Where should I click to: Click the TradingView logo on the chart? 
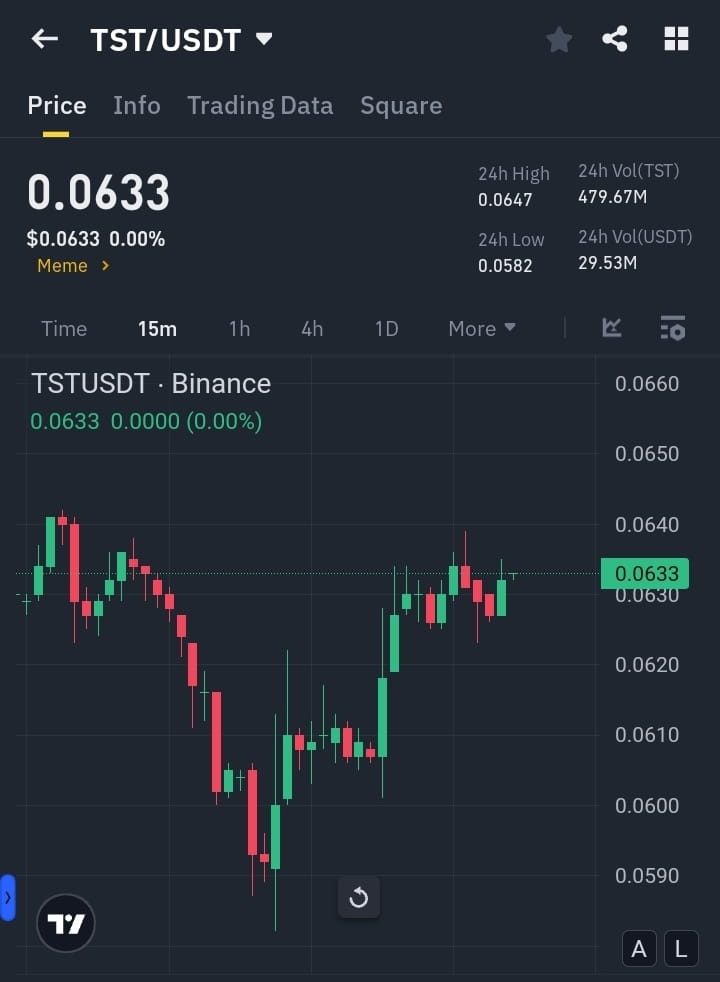click(x=65, y=922)
